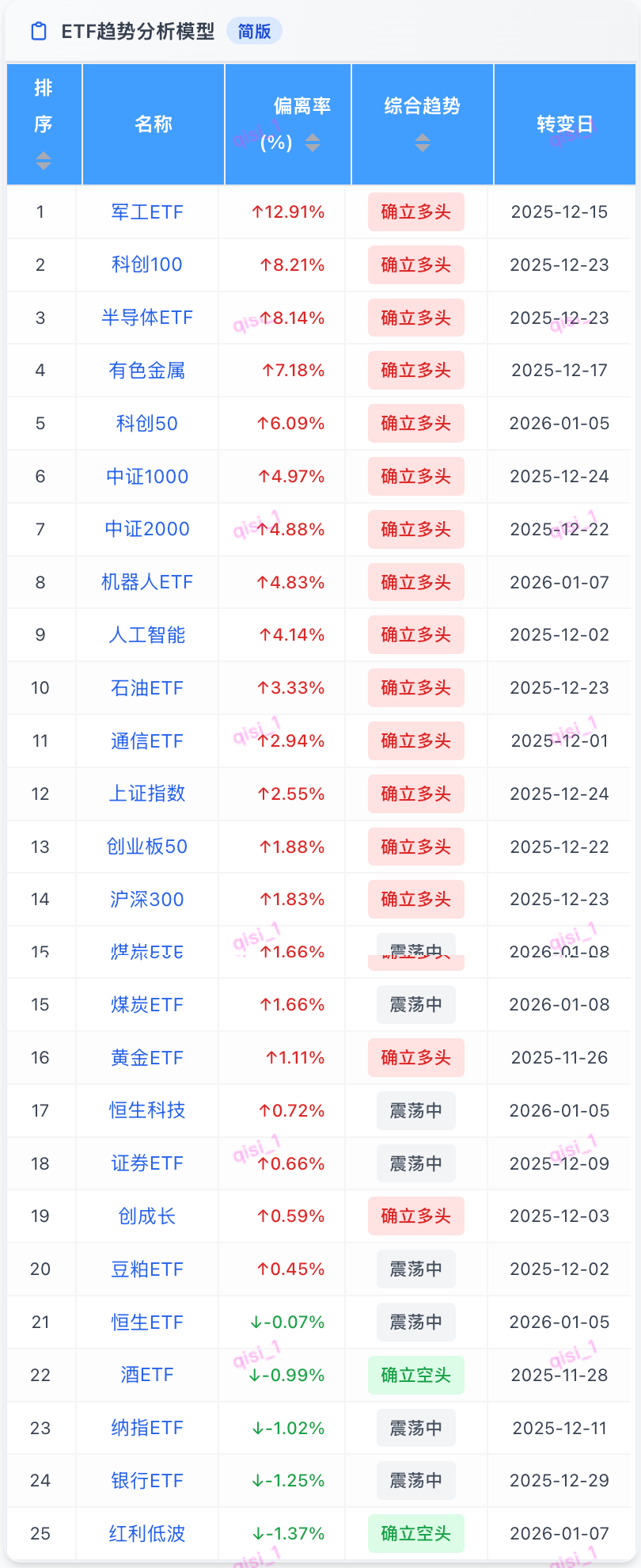Open the 纳指ETF link

(146, 1428)
